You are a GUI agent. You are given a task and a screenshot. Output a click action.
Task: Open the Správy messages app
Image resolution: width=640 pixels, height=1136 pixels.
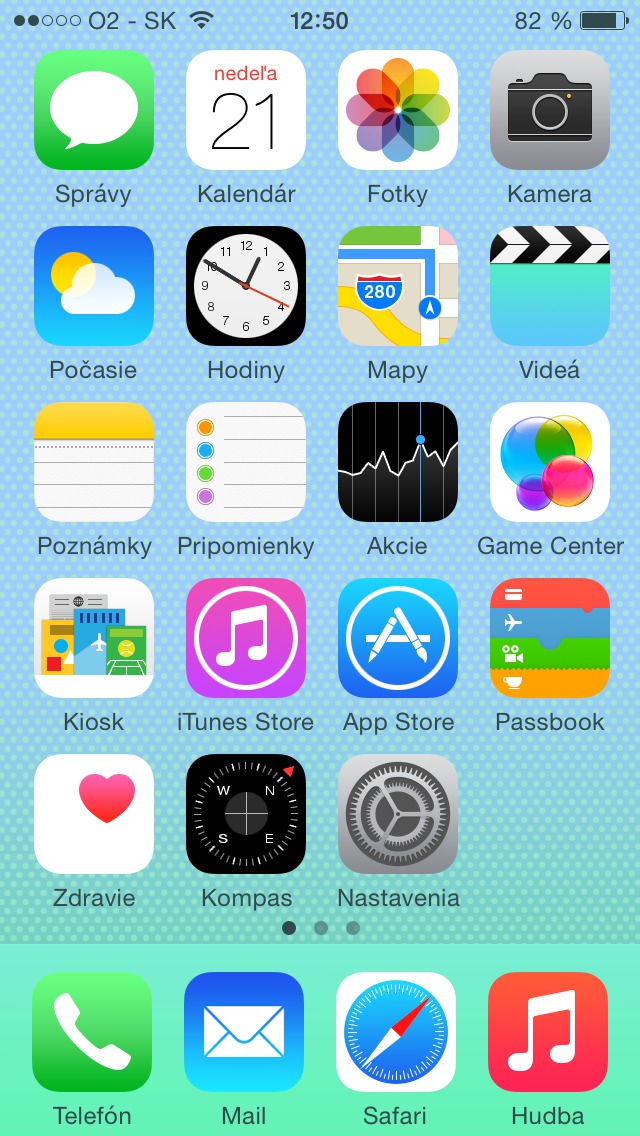tap(94, 110)
